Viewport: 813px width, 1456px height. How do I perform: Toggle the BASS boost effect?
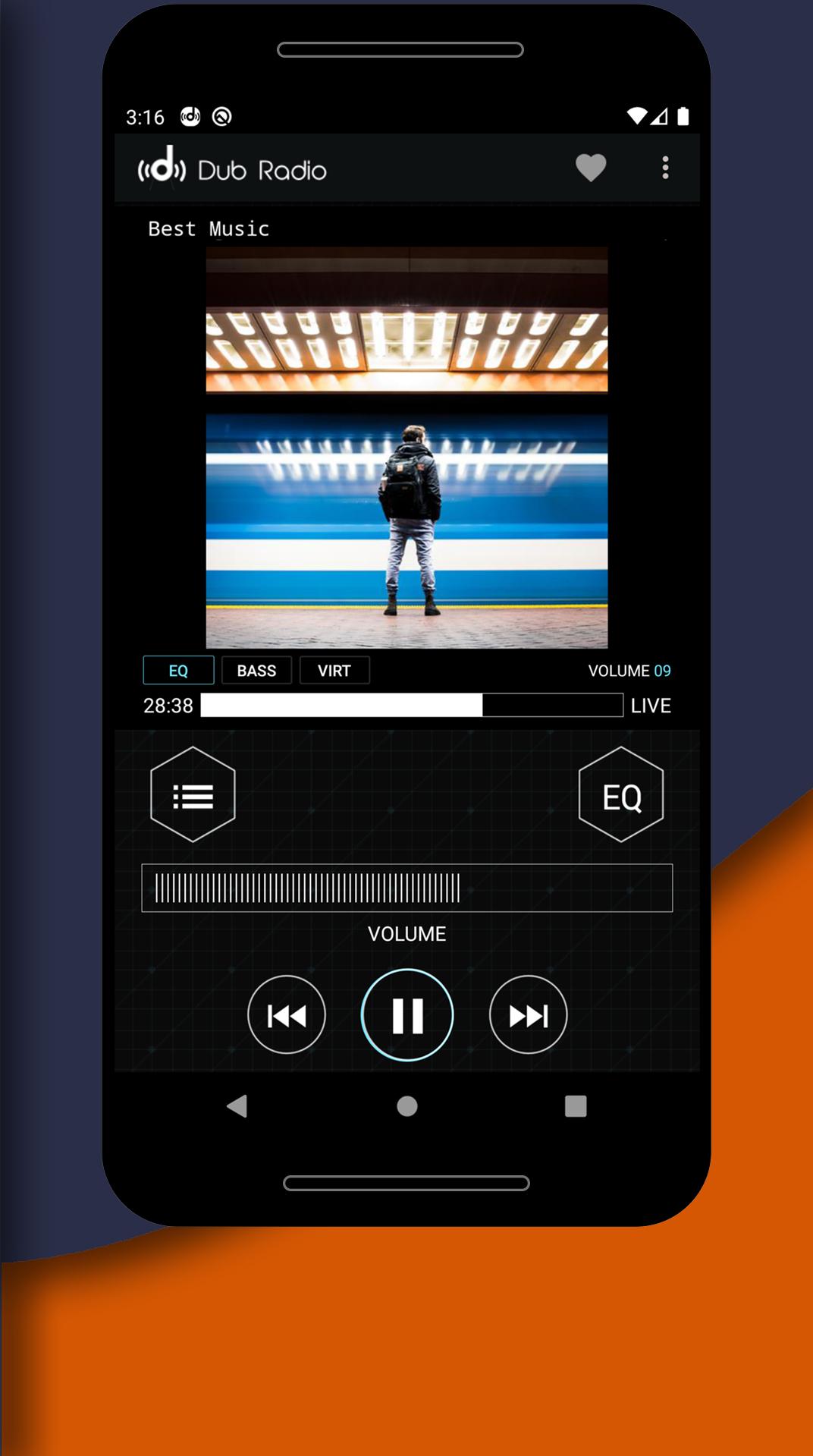pos(256,670)
